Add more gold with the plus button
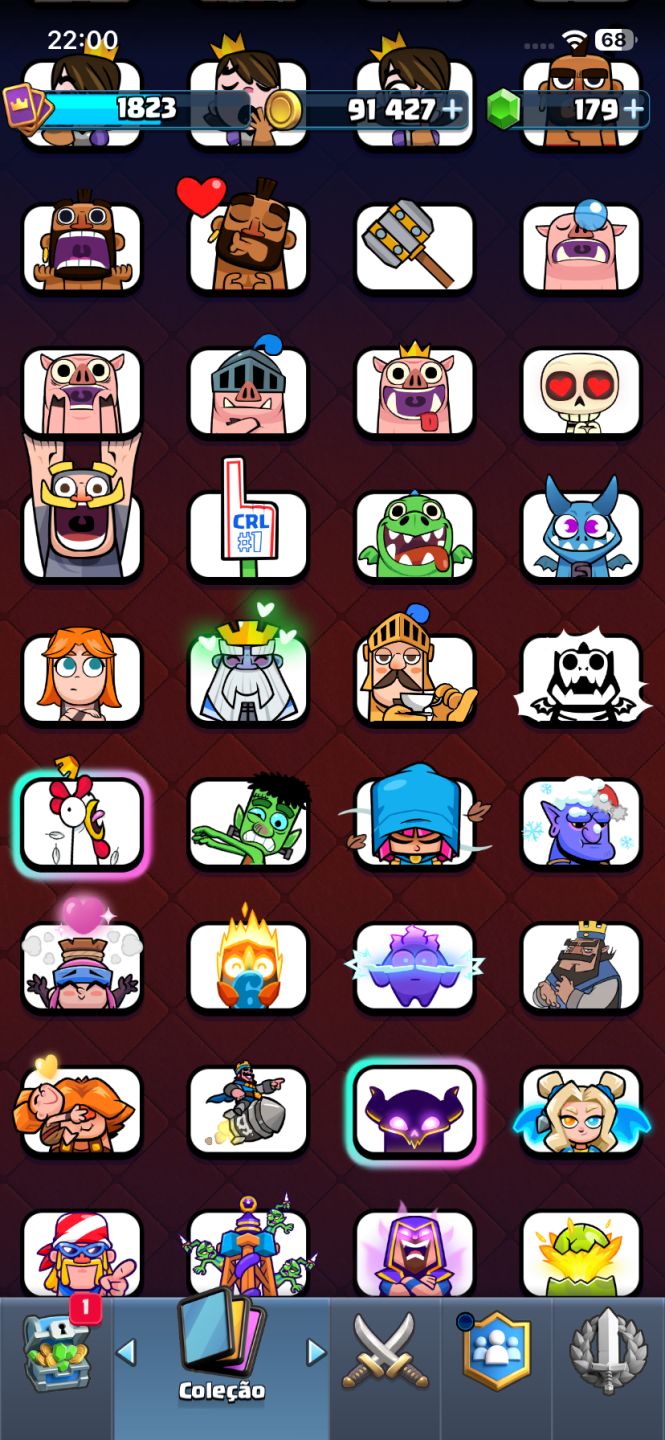Viewport: 665px width, 1440px height. click(x=453, y=108)
